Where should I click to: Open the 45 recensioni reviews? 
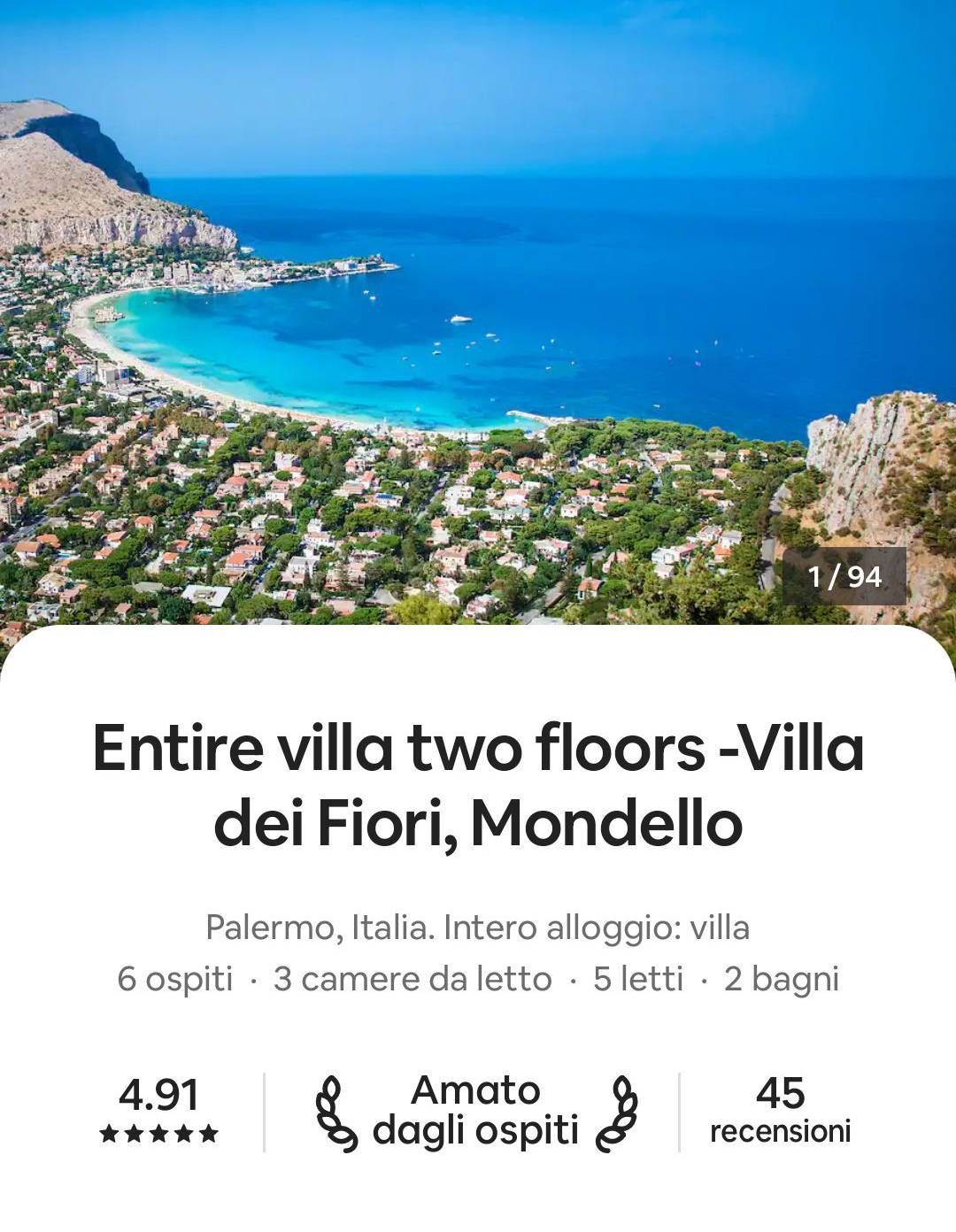(x=780, y=1111)
